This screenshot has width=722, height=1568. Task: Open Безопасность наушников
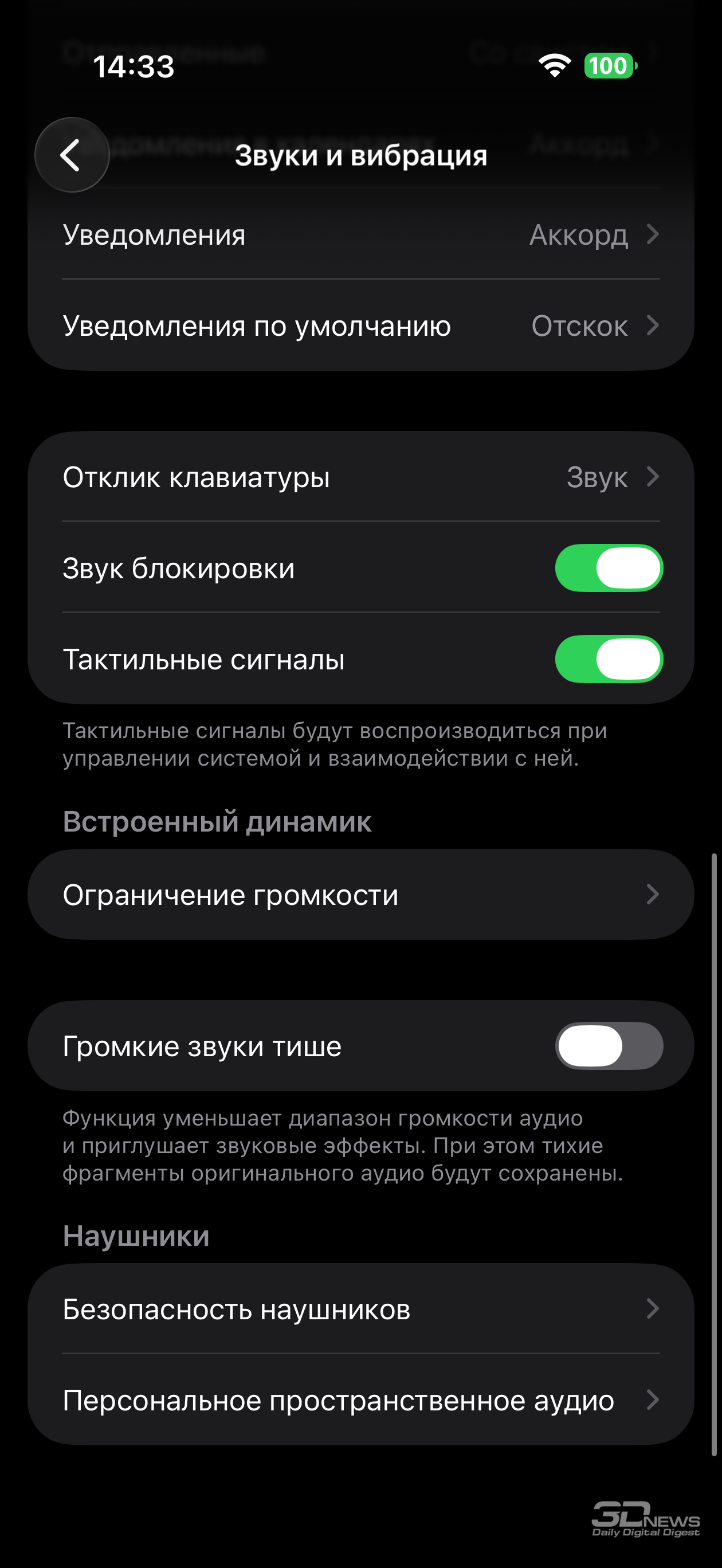coord(360,1309)
